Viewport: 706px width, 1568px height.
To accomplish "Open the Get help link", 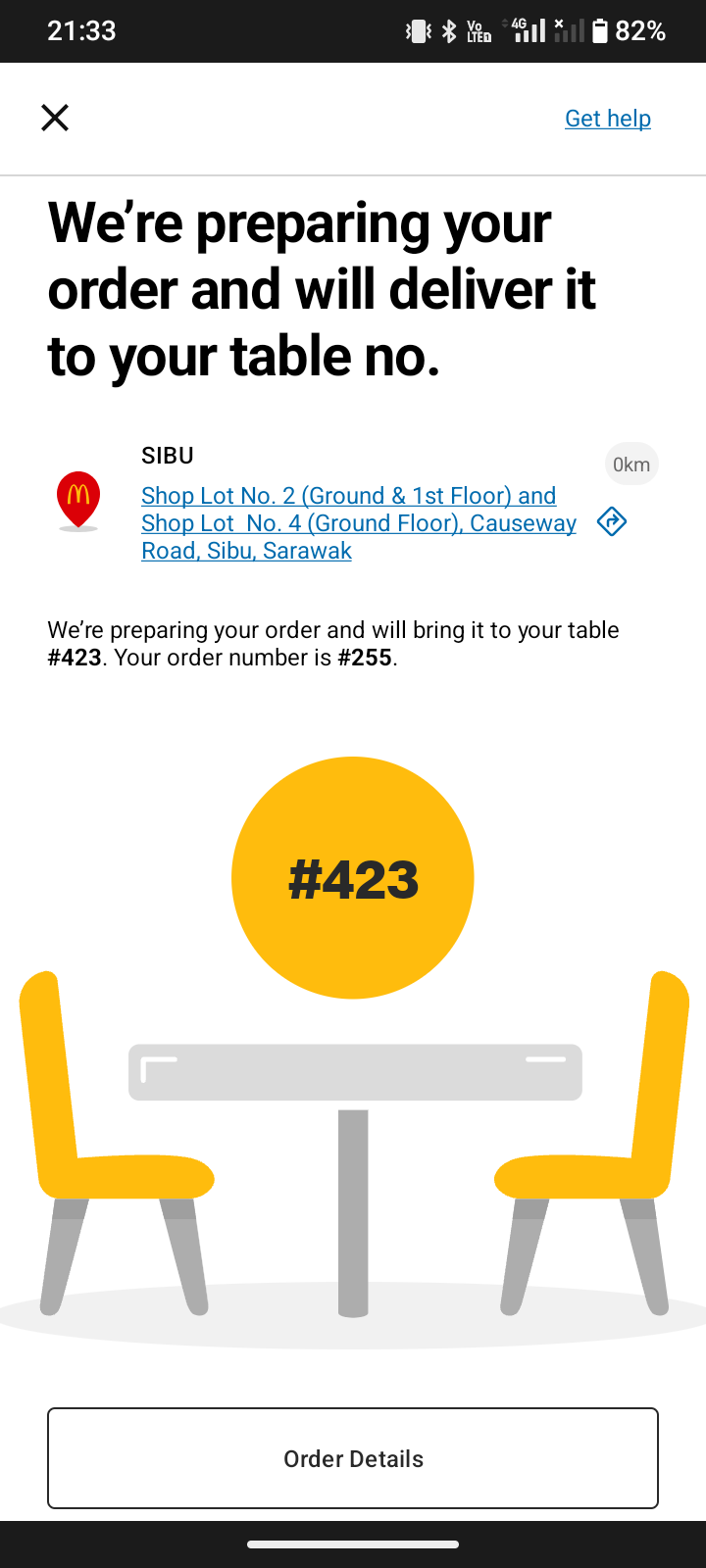I will coord(607,119).
